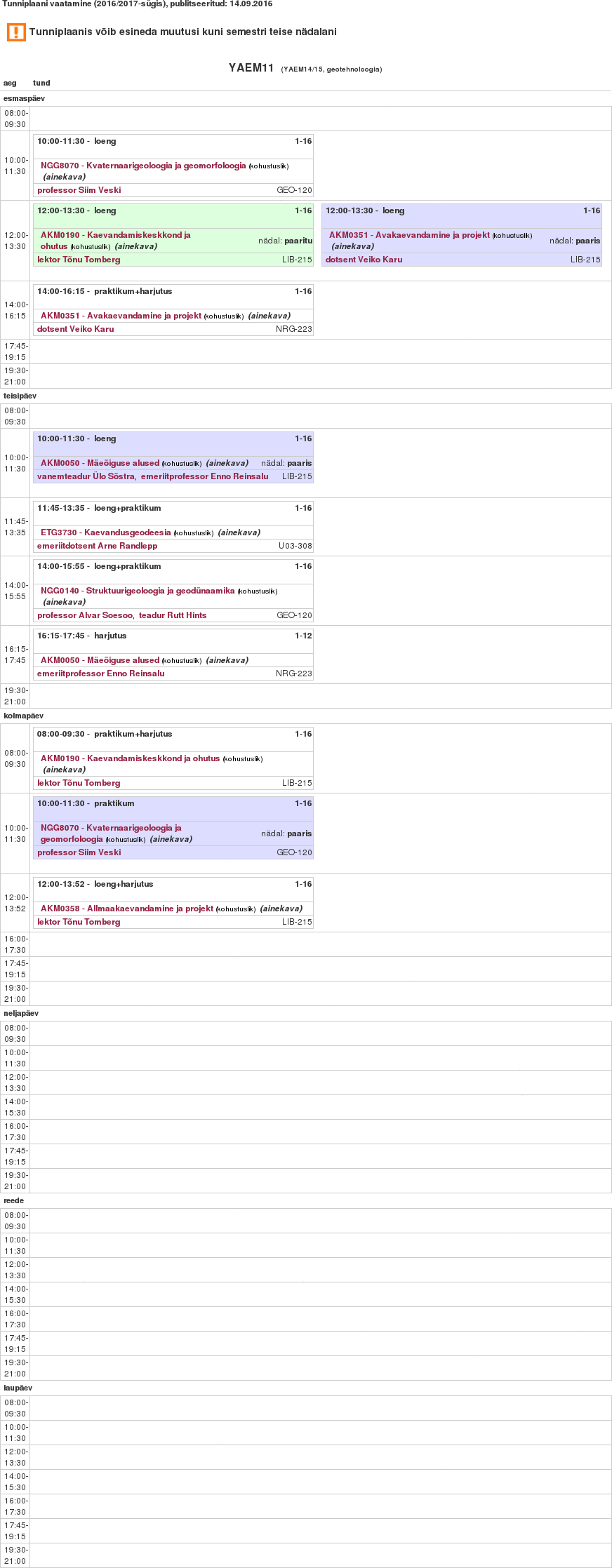Open dotsent Veiko Karu in Monday 12:00 loeng
This screenshot has height=1568, width=612.
point(364,260)
